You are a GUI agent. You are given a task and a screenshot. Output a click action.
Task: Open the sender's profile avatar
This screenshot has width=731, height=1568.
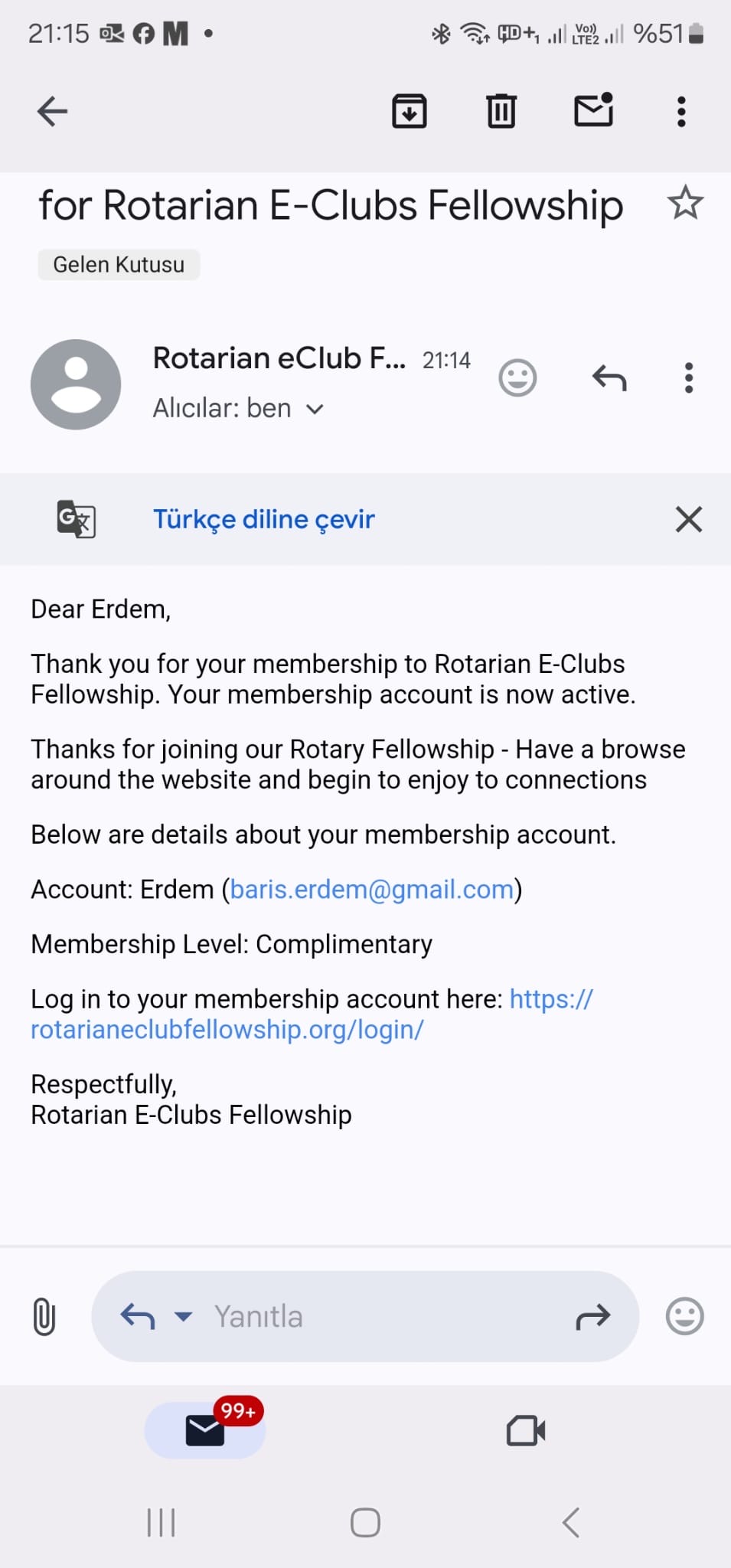point(76,384)
